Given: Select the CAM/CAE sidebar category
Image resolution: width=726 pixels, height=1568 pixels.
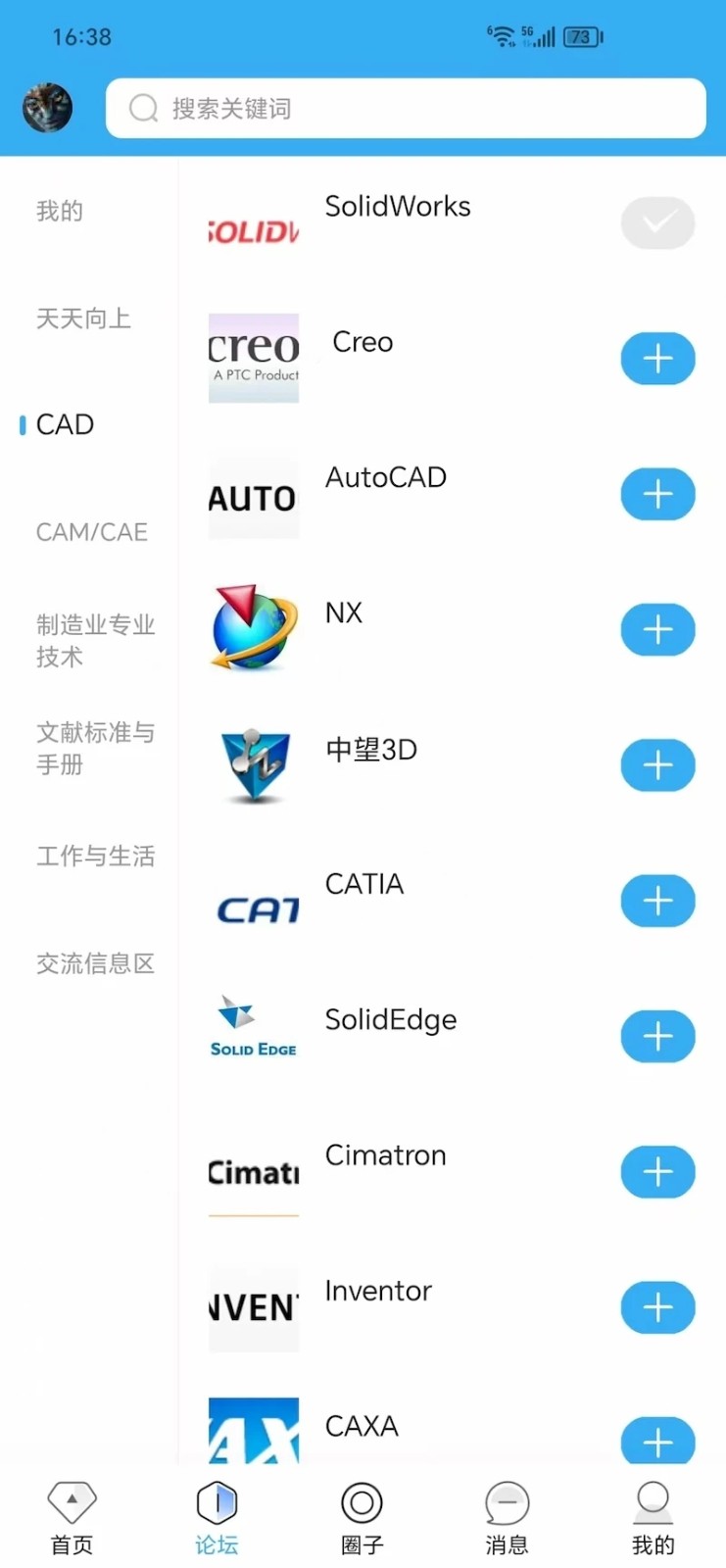Looking at the screenshot, I should click(x=92, y=531).
